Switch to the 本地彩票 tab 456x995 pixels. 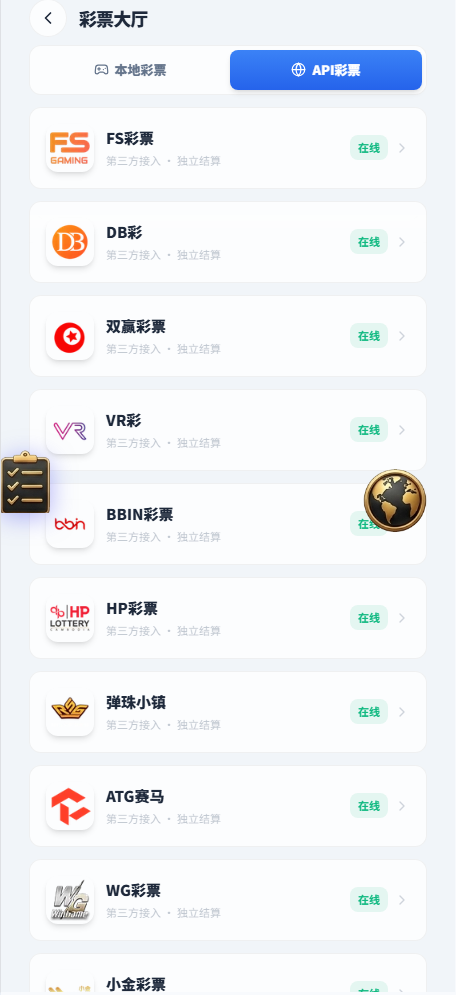click(131, 70)
